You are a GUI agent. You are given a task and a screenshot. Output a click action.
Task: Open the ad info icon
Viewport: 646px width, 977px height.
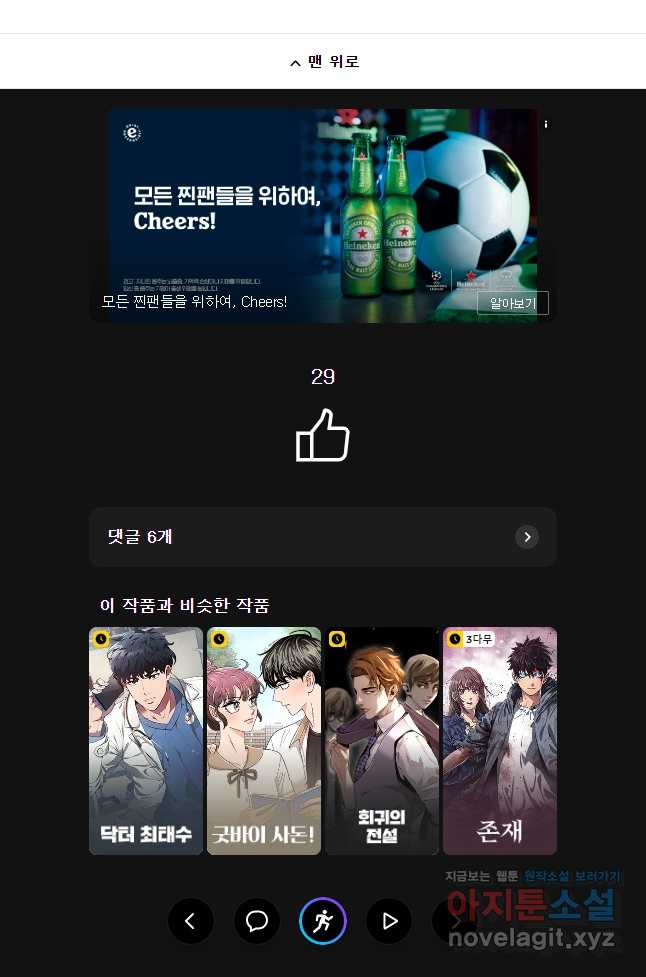(545, 125)
